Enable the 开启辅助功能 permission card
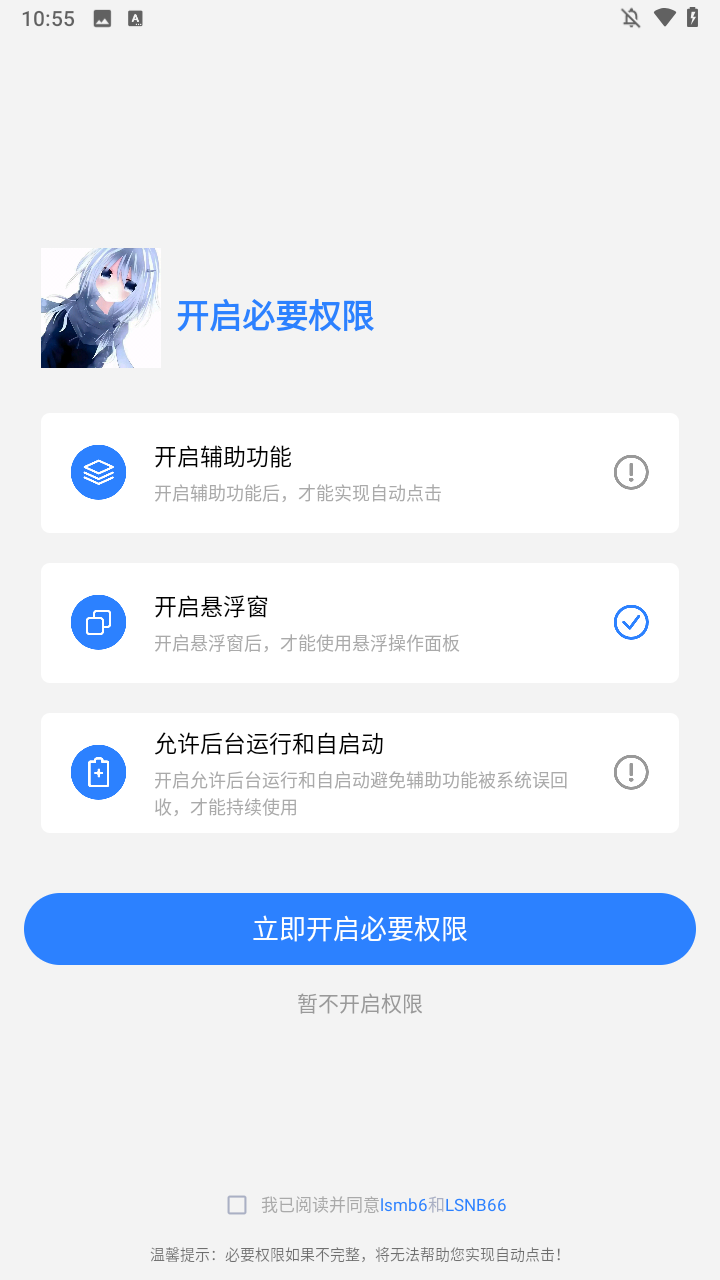This screenshot has width=720, height=1280. (x=359, y=471)
